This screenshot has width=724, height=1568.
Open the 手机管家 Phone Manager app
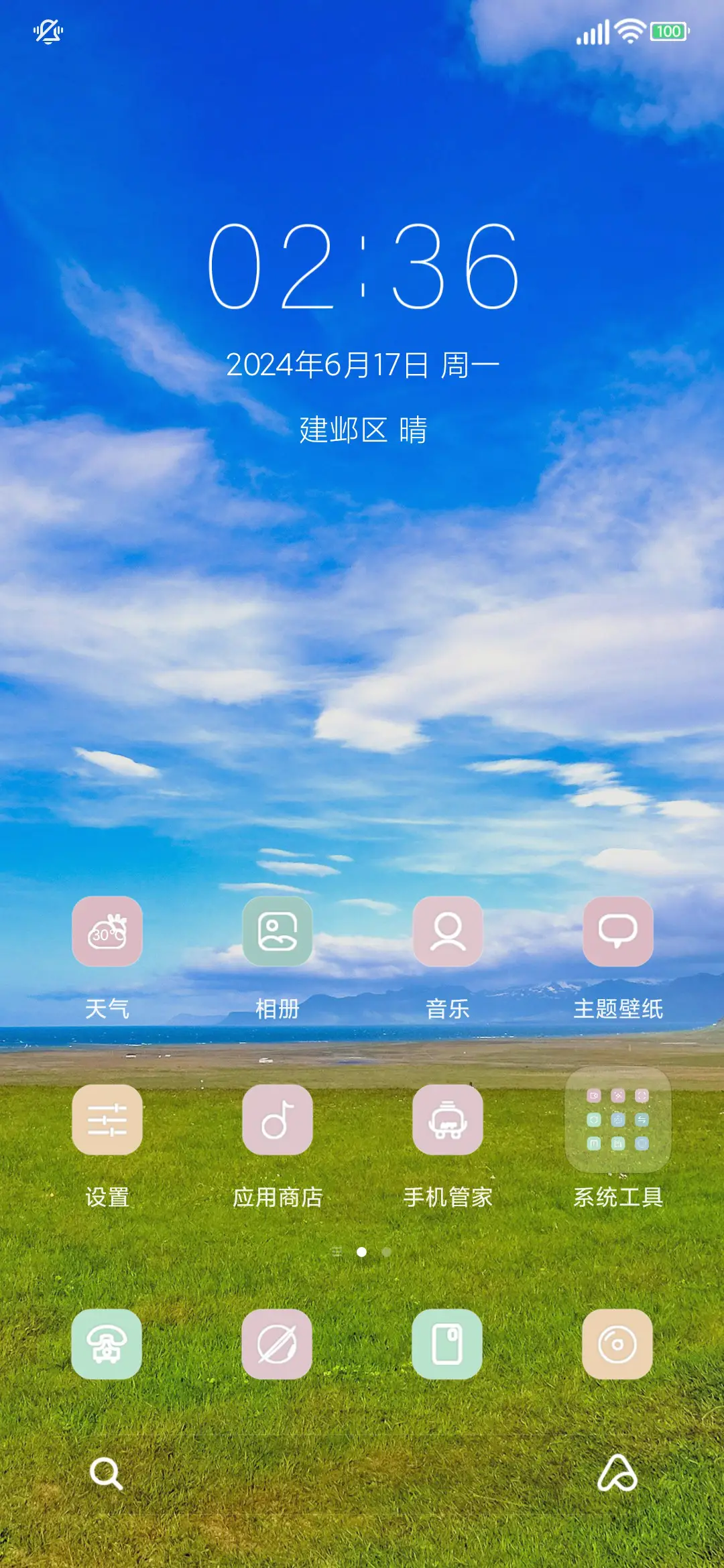click(447, 1121)
